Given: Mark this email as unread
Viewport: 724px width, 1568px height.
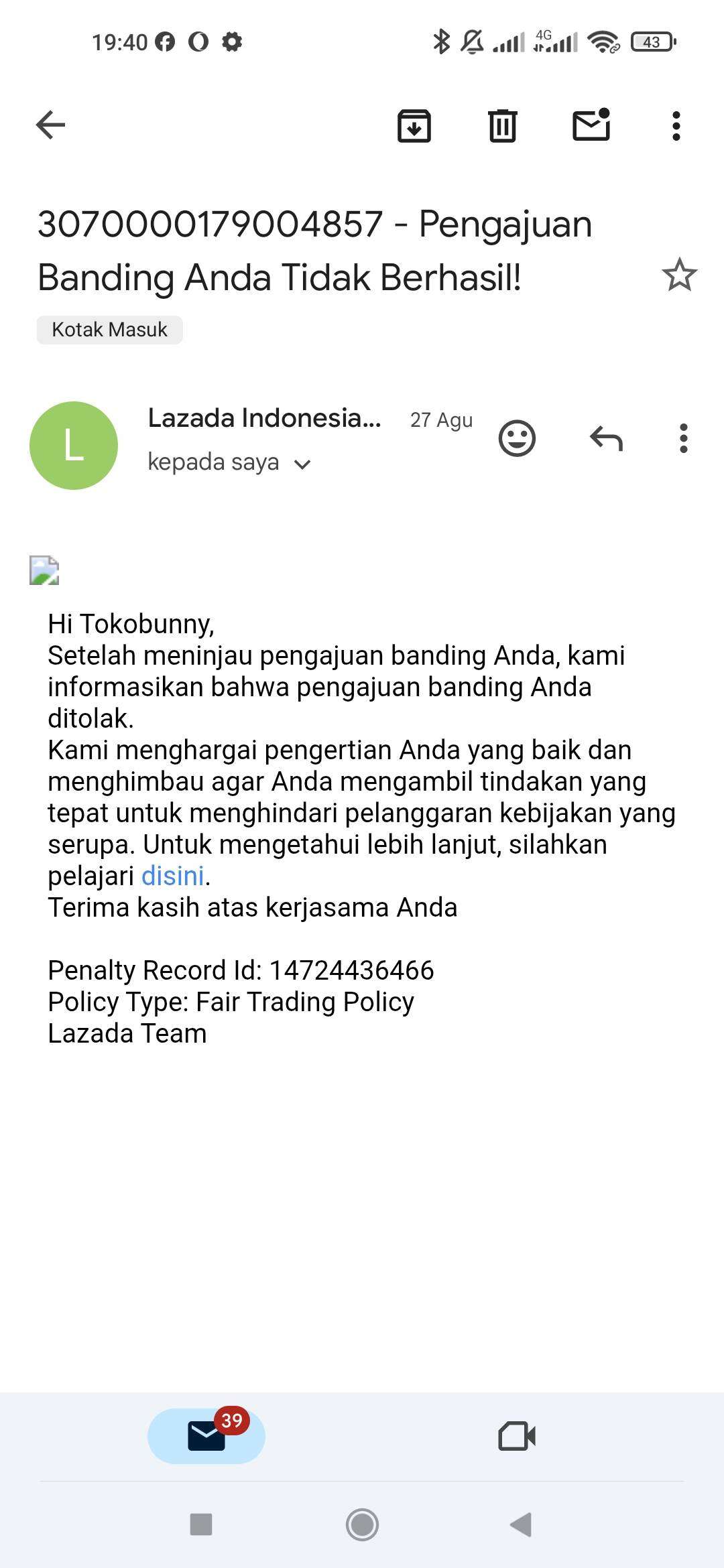Looking at the screenshot, I should tap(591, 125).
